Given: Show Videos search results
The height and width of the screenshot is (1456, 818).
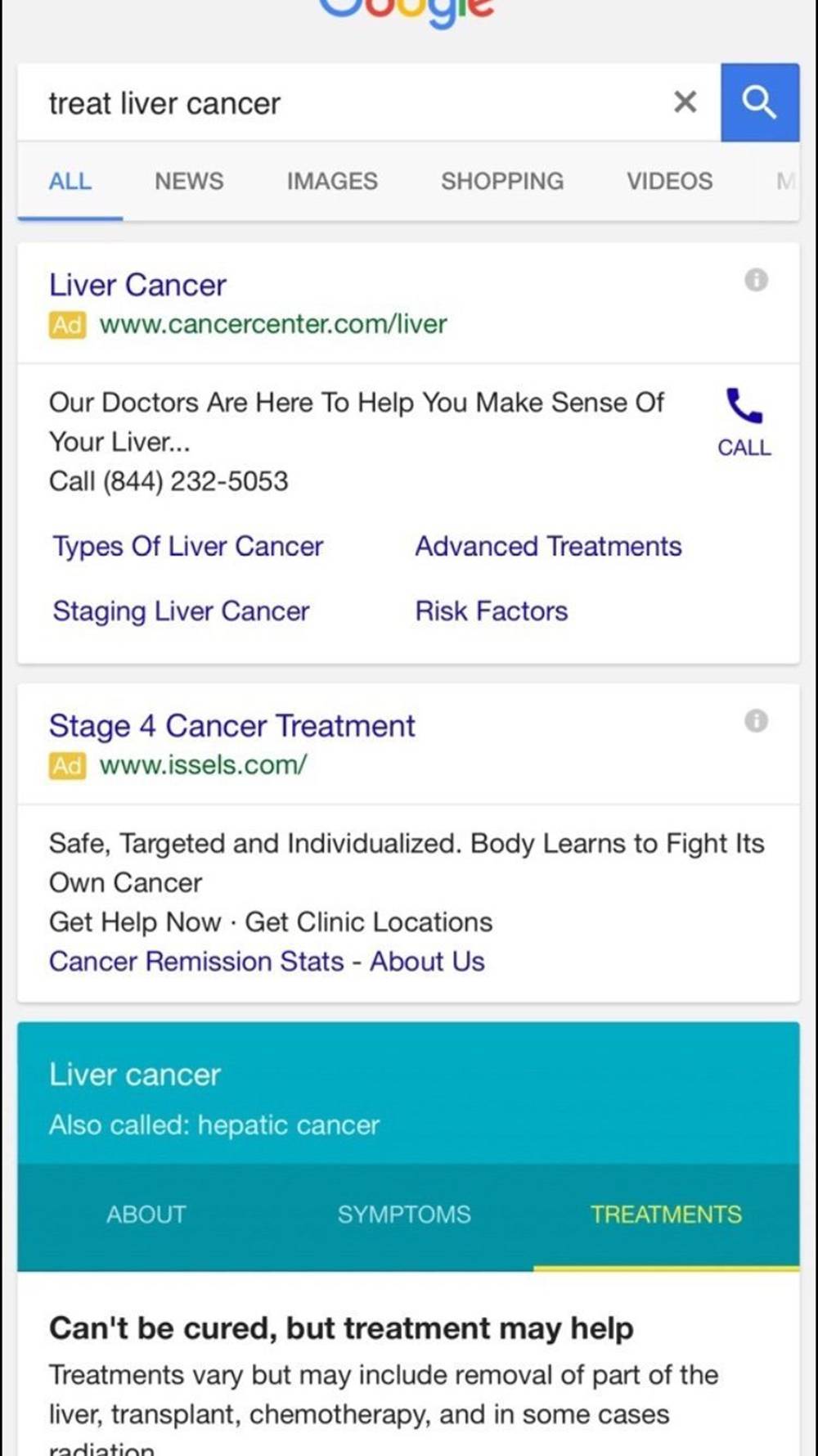Looking at the screenshot, I should 669,181.
